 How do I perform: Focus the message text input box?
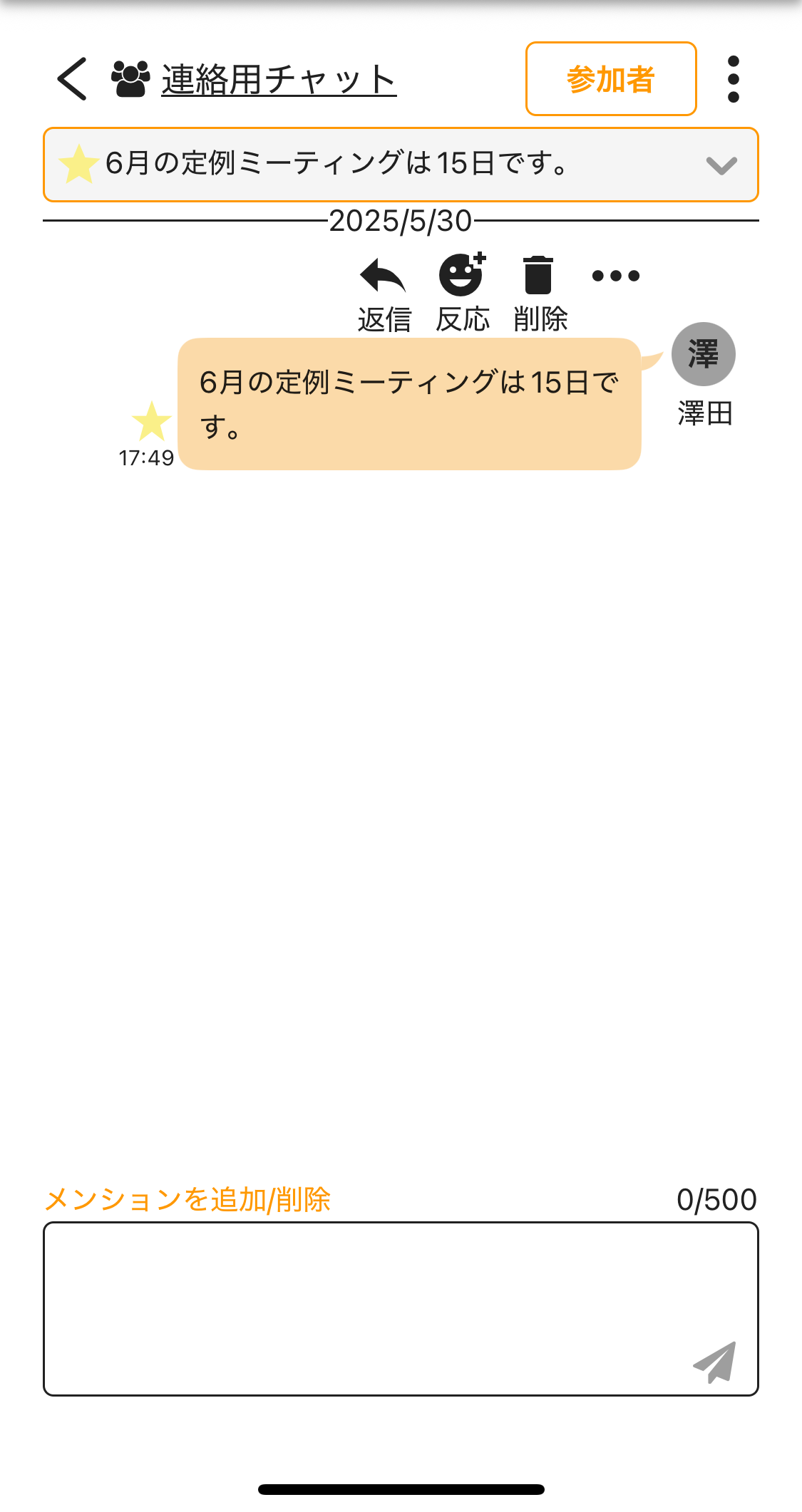click(x=356, y=1308)
